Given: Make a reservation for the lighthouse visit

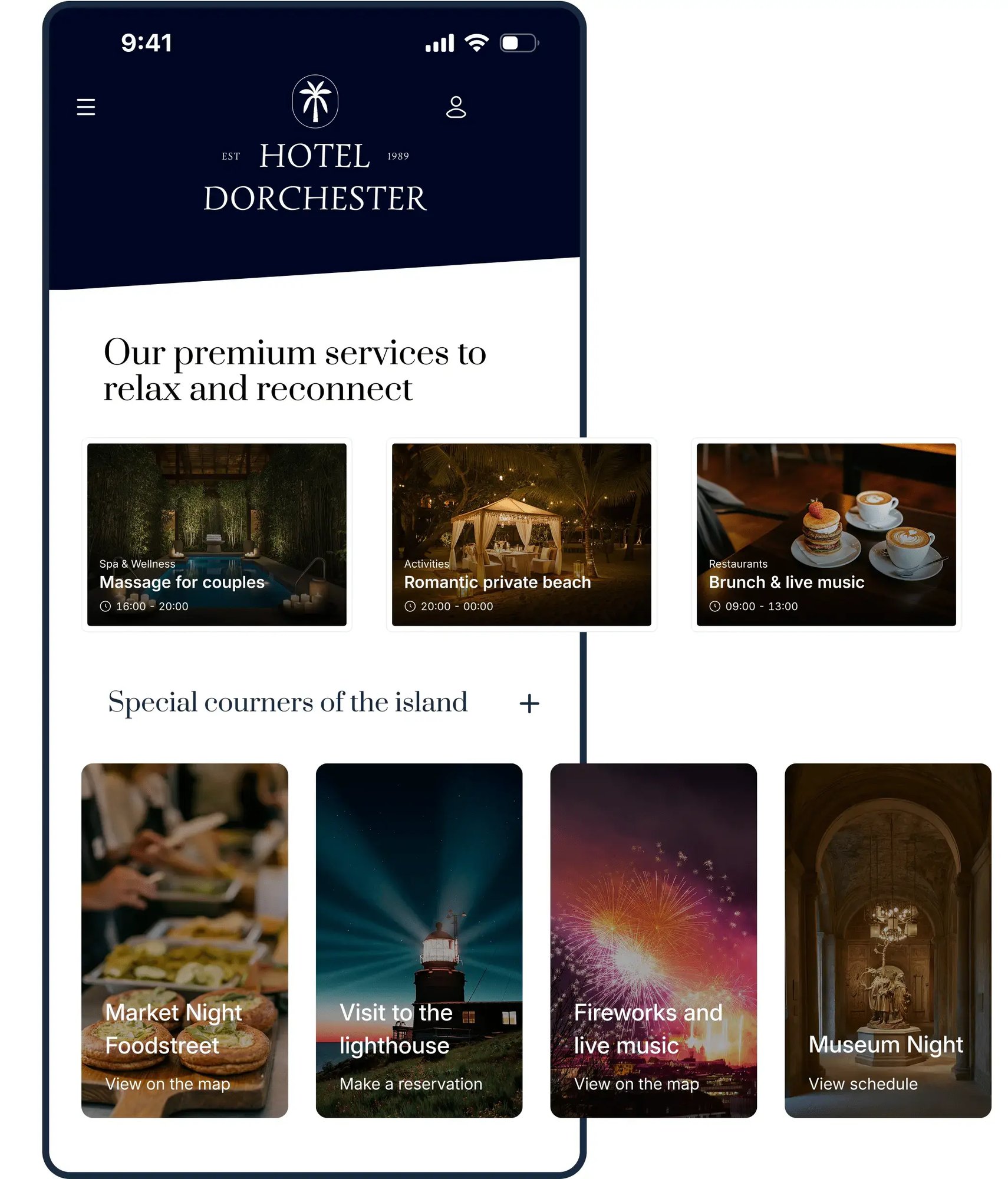Looking at the screenshot, I should click(x=411, y=1084).
